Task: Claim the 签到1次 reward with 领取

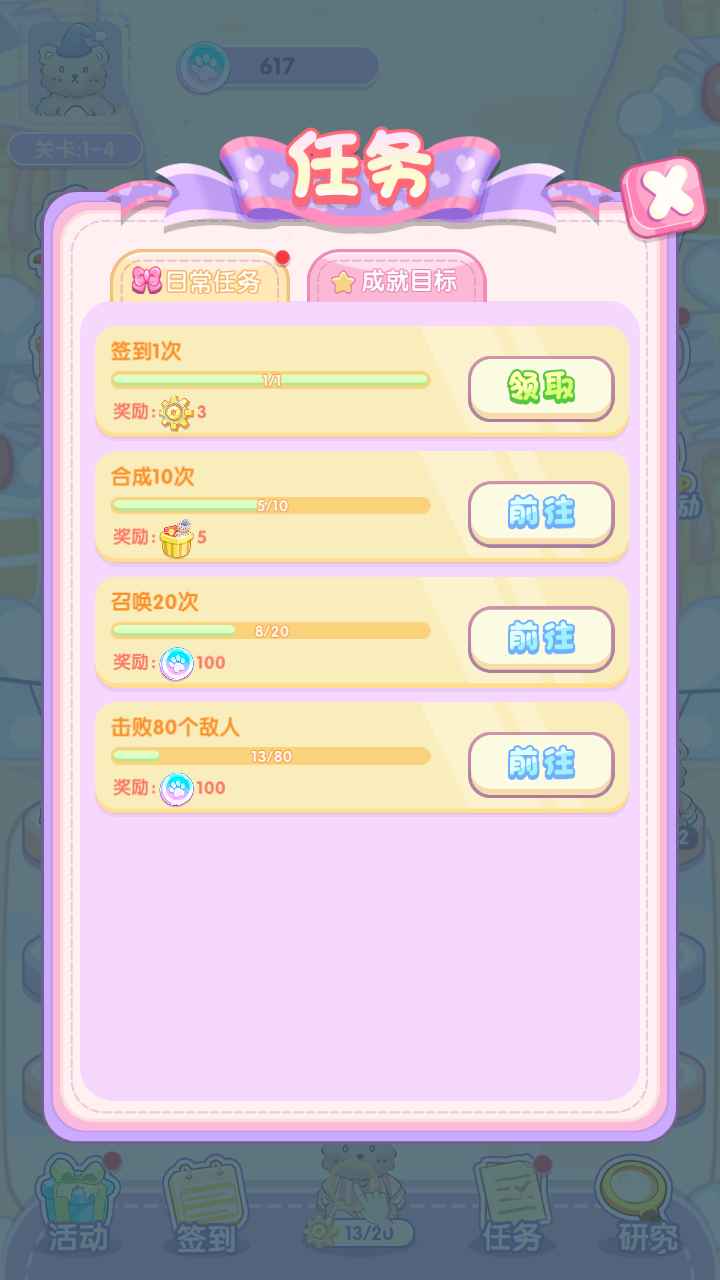Action: click(x=541, y=387)
